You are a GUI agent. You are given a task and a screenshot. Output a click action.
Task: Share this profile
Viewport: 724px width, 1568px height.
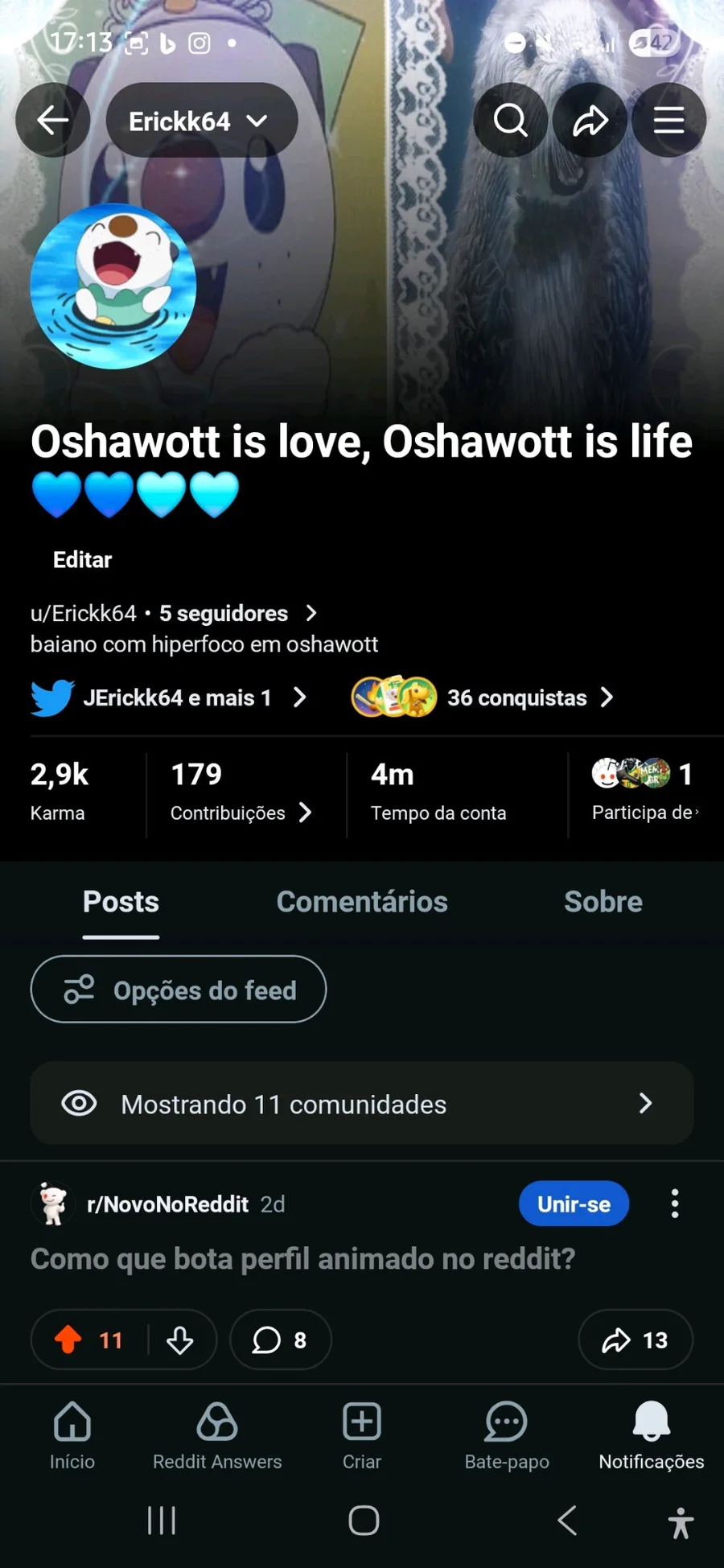coord(590,121)
